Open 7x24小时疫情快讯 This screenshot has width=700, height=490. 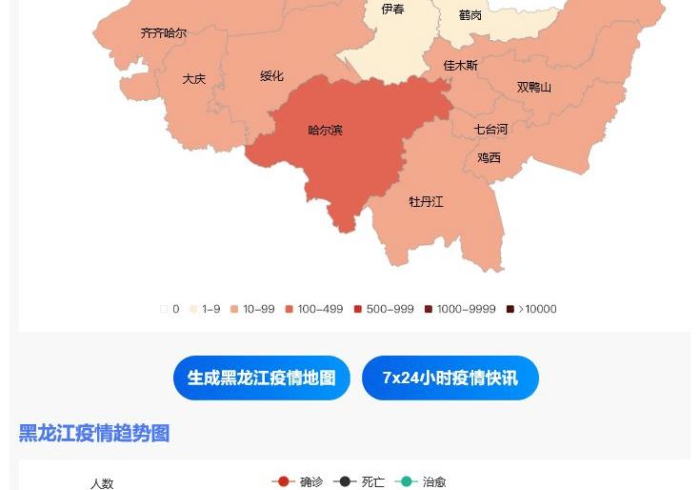click(450, 378)
